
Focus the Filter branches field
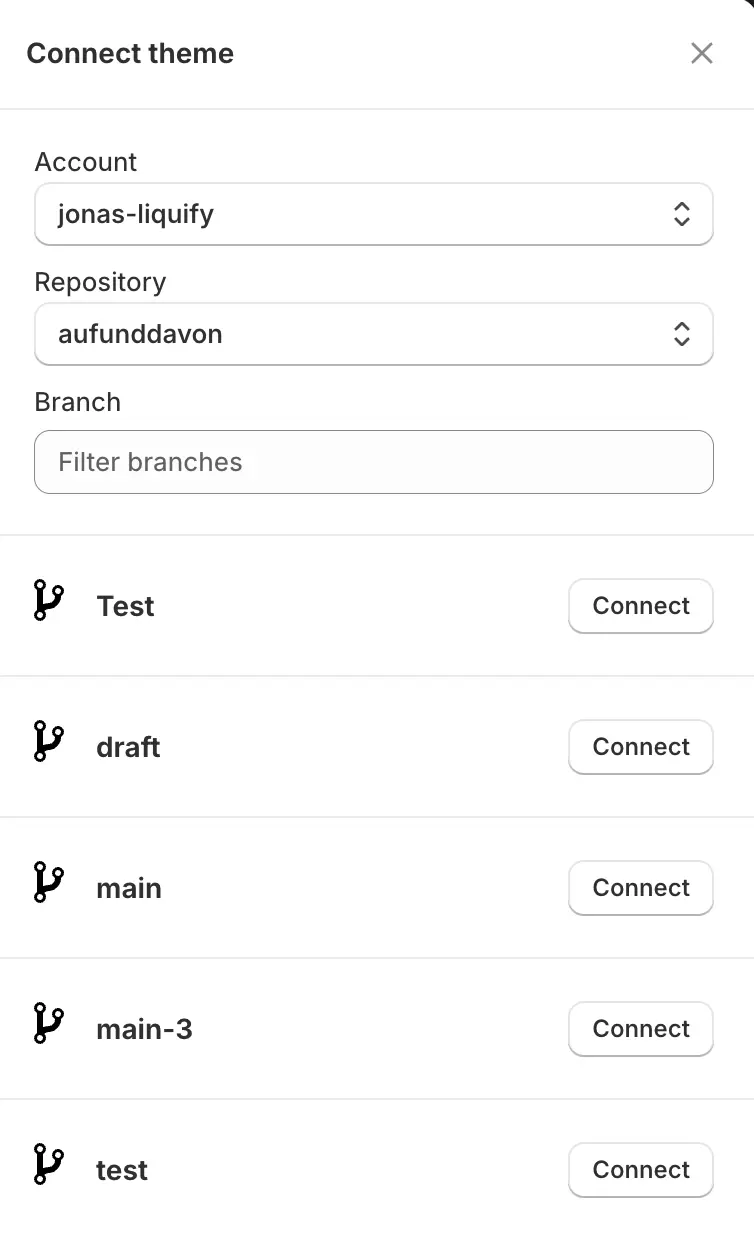coord(374,462)
